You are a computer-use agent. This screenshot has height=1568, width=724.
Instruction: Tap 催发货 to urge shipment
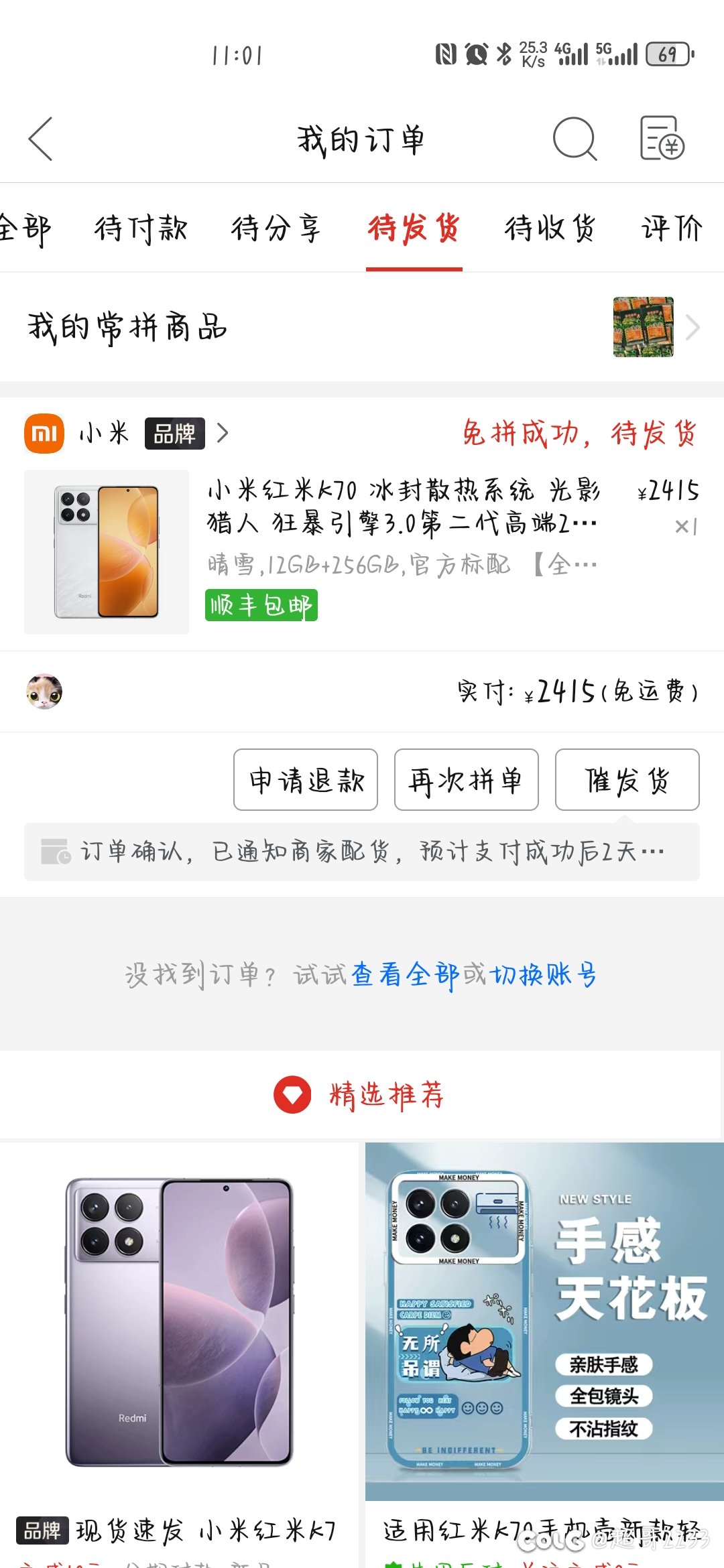[x=627, y=780]
